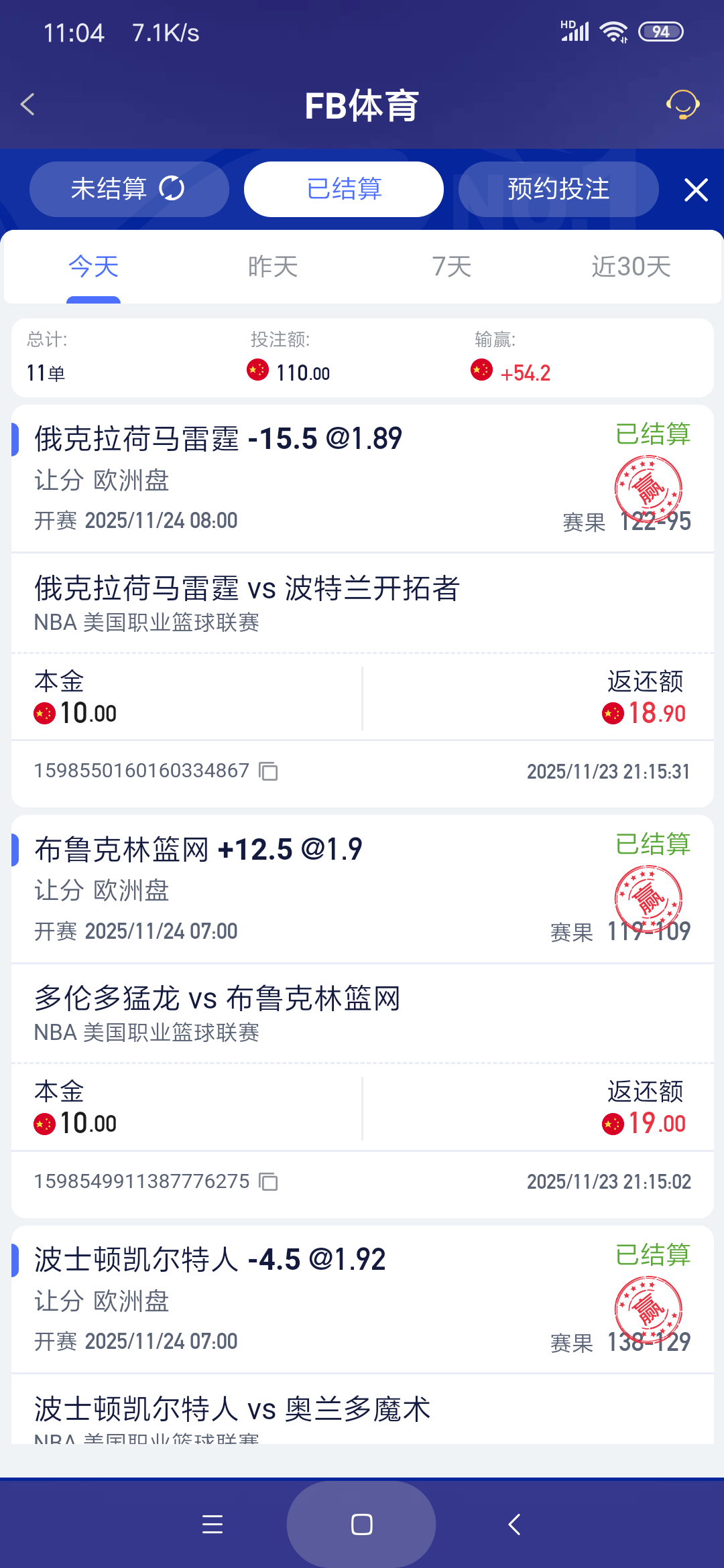724x1568 pixels.
Task: Switch to the 未结算 filter
Action: 110,188
